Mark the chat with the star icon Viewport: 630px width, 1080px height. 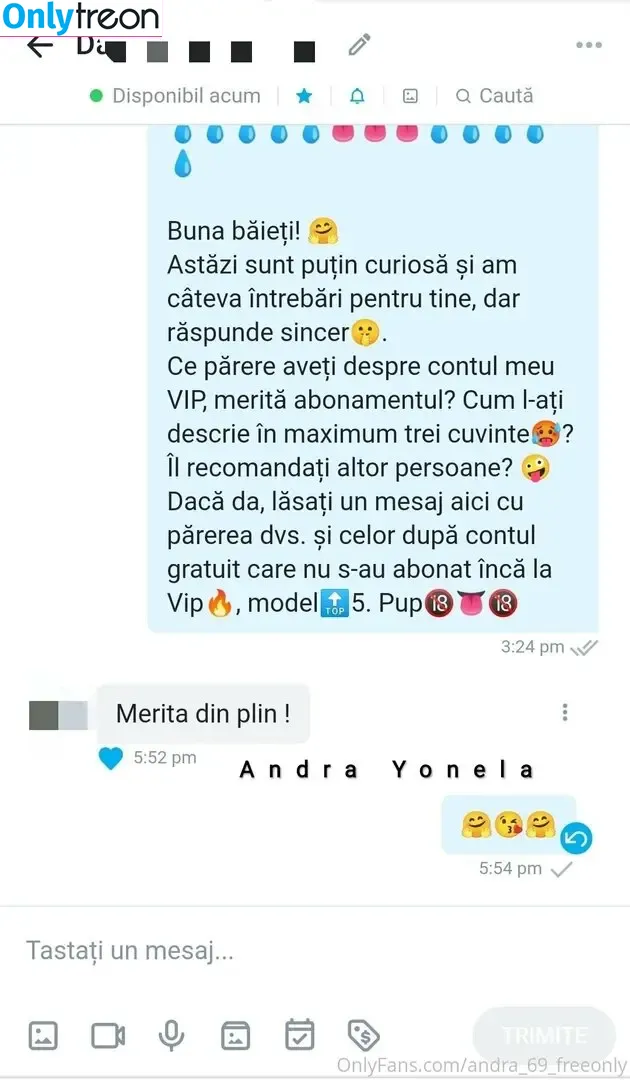click(x=304, y=96)
